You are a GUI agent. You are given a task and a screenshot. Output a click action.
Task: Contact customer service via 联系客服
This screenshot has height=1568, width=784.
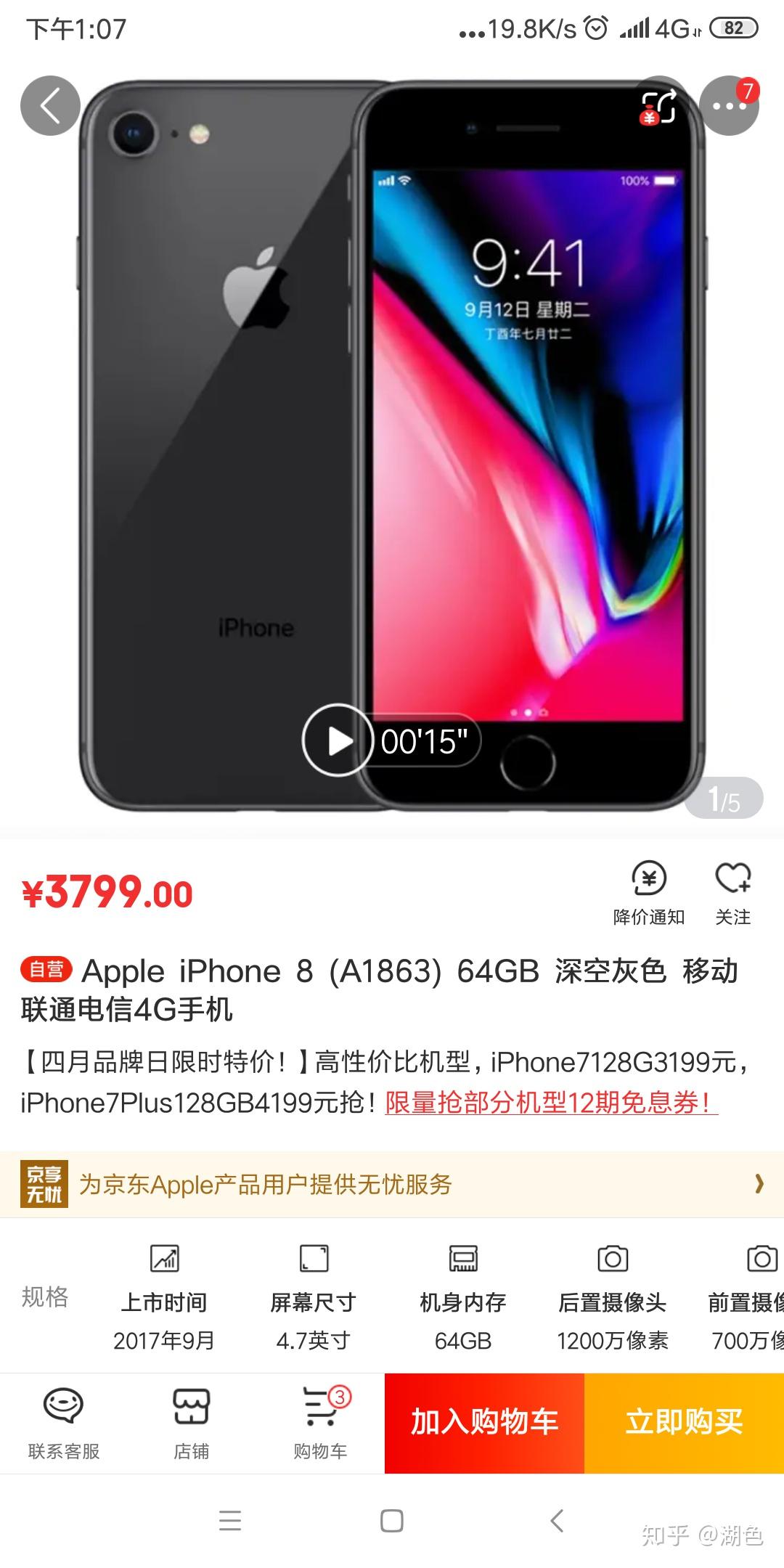click(x=64, y=1423)
